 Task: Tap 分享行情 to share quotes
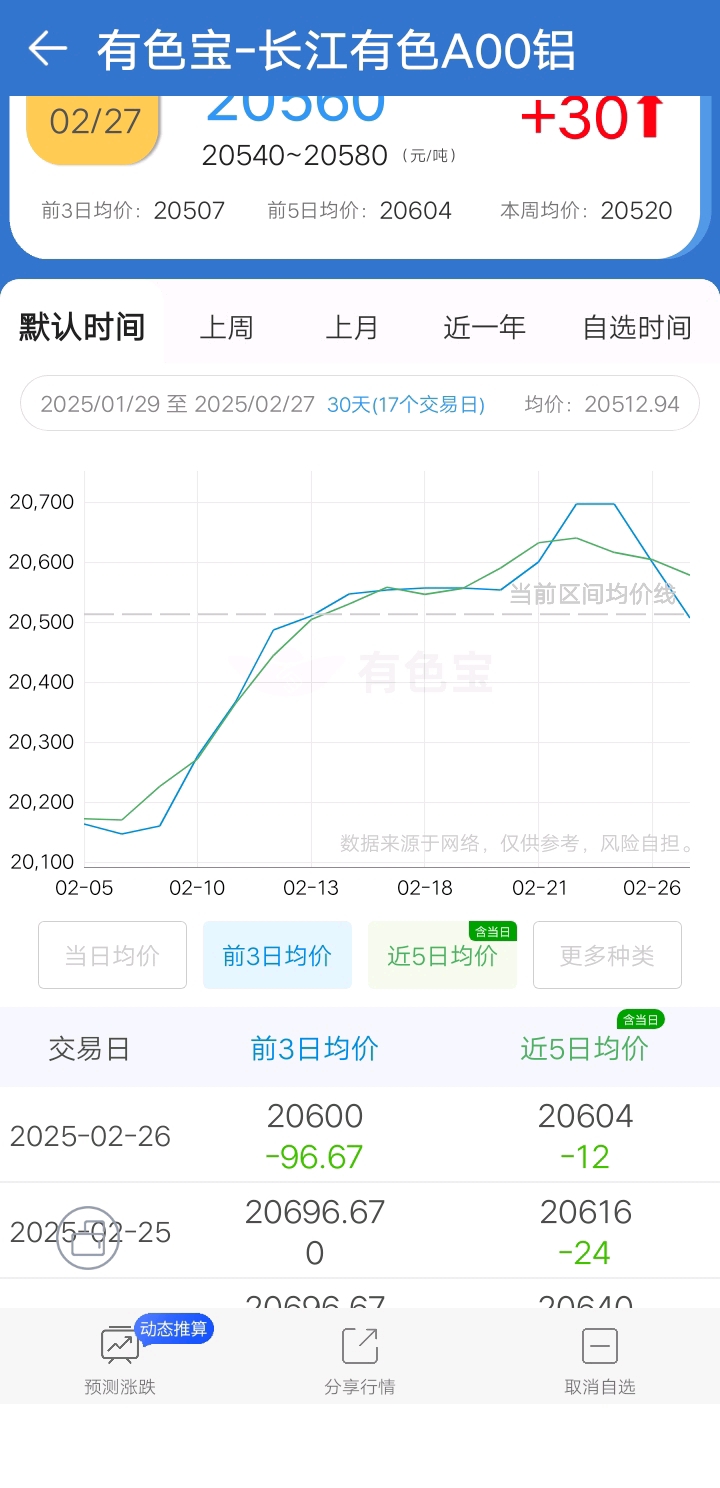point(360,1358)
